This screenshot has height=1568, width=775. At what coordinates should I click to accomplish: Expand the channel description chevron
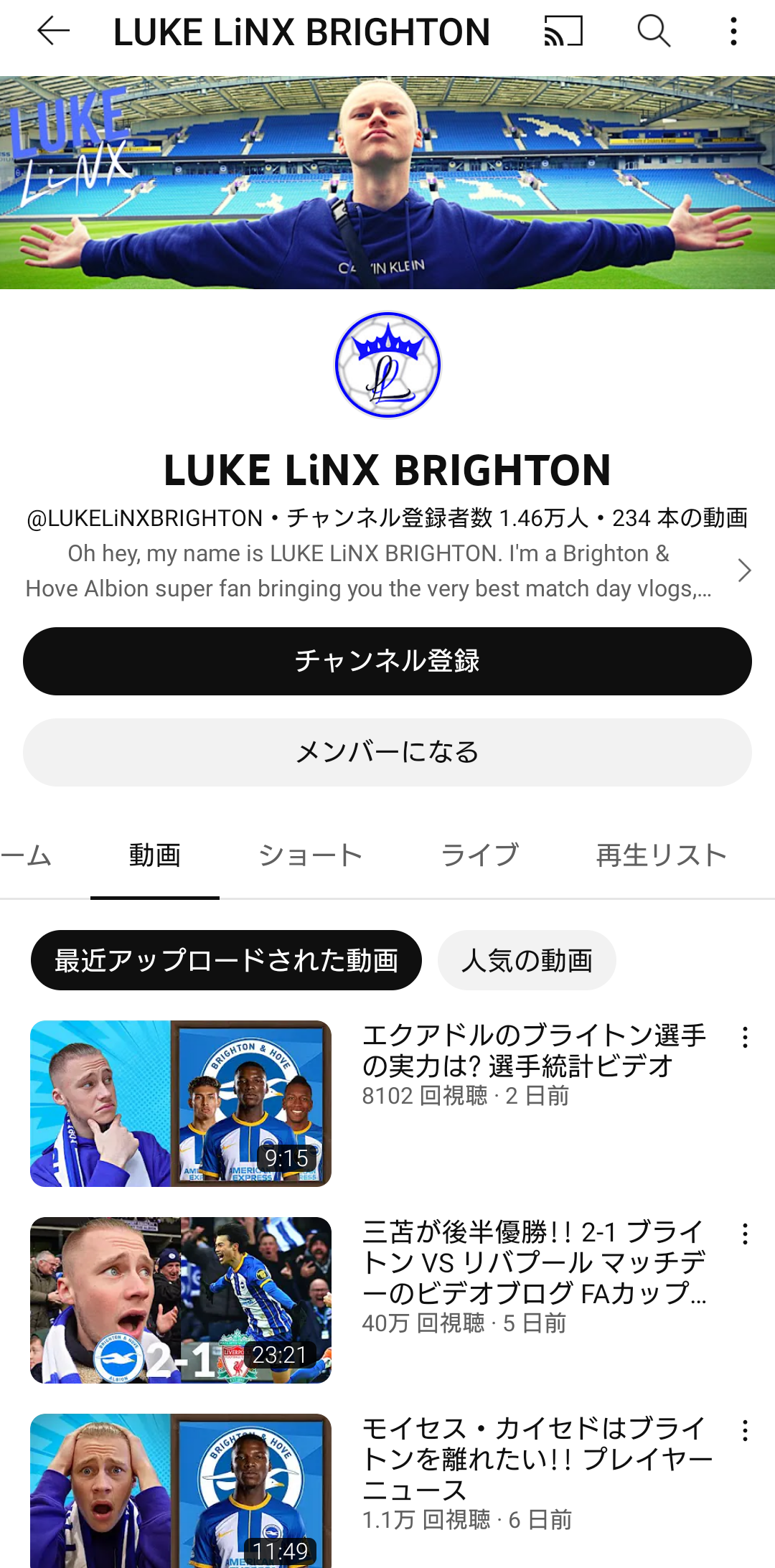(744, 571)
